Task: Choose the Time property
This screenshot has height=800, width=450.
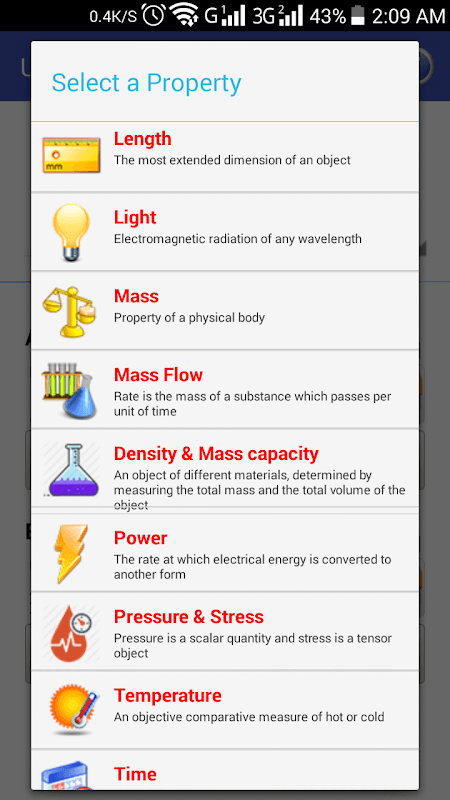Action: (x=225, y=770)
